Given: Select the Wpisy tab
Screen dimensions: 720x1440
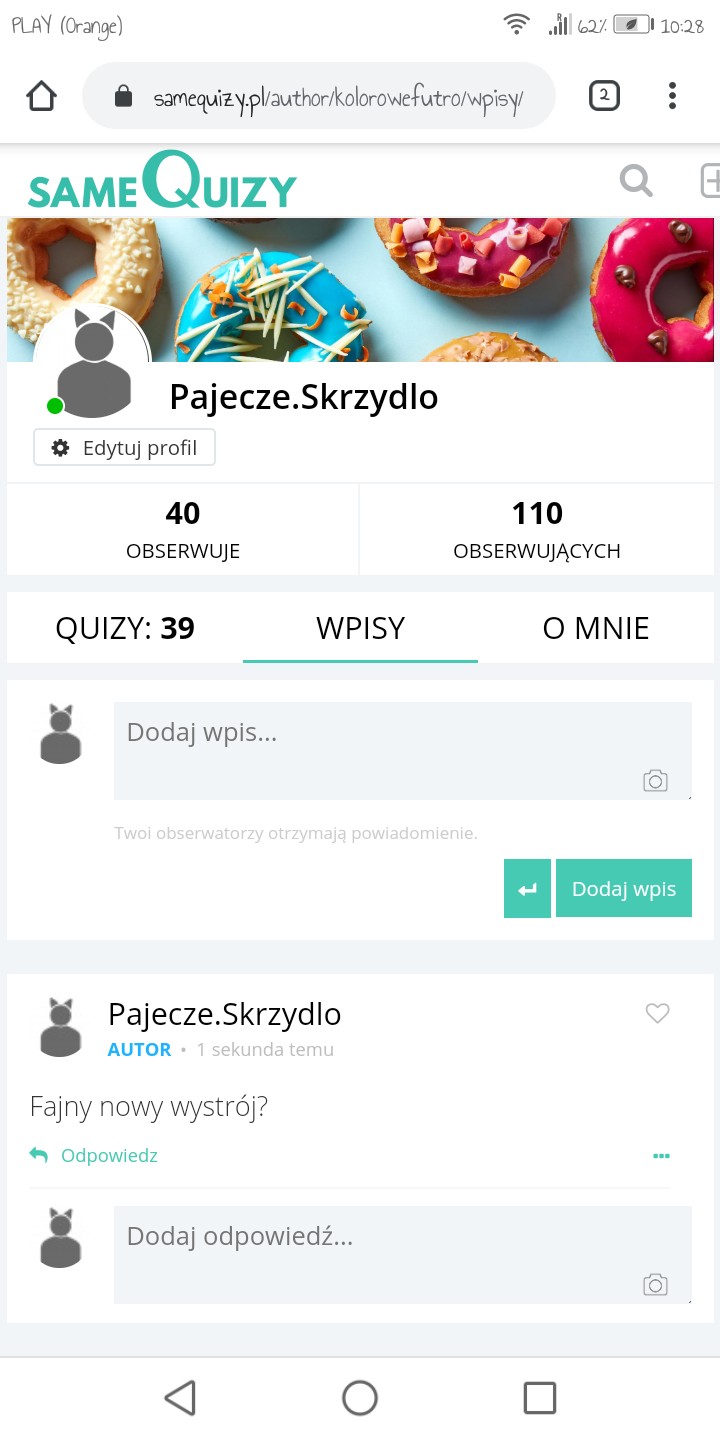Looking at the screenshot, I should click(360, 628).
